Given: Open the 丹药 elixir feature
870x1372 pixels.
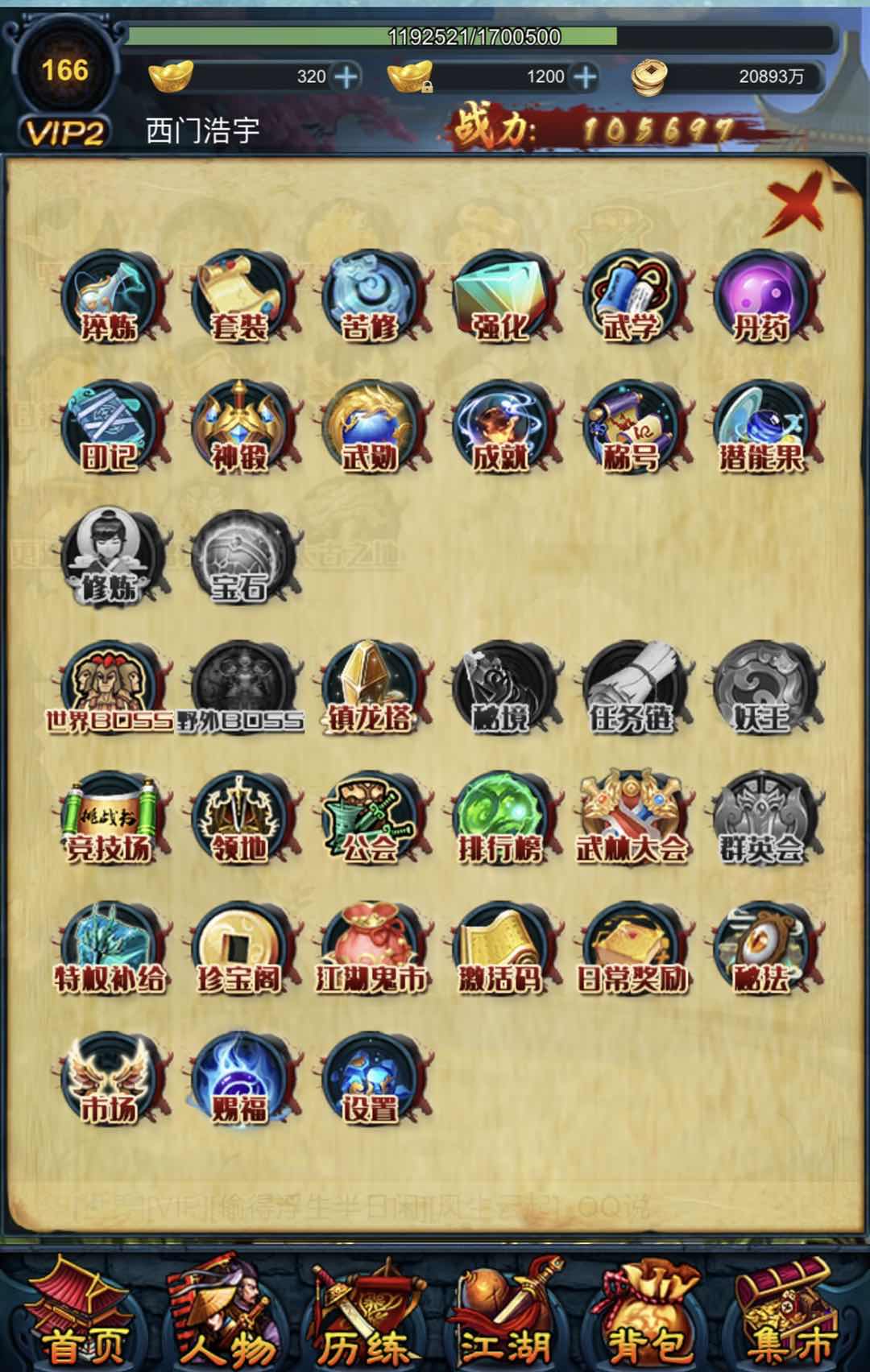Looking at the screenshot, I should 760,300.
